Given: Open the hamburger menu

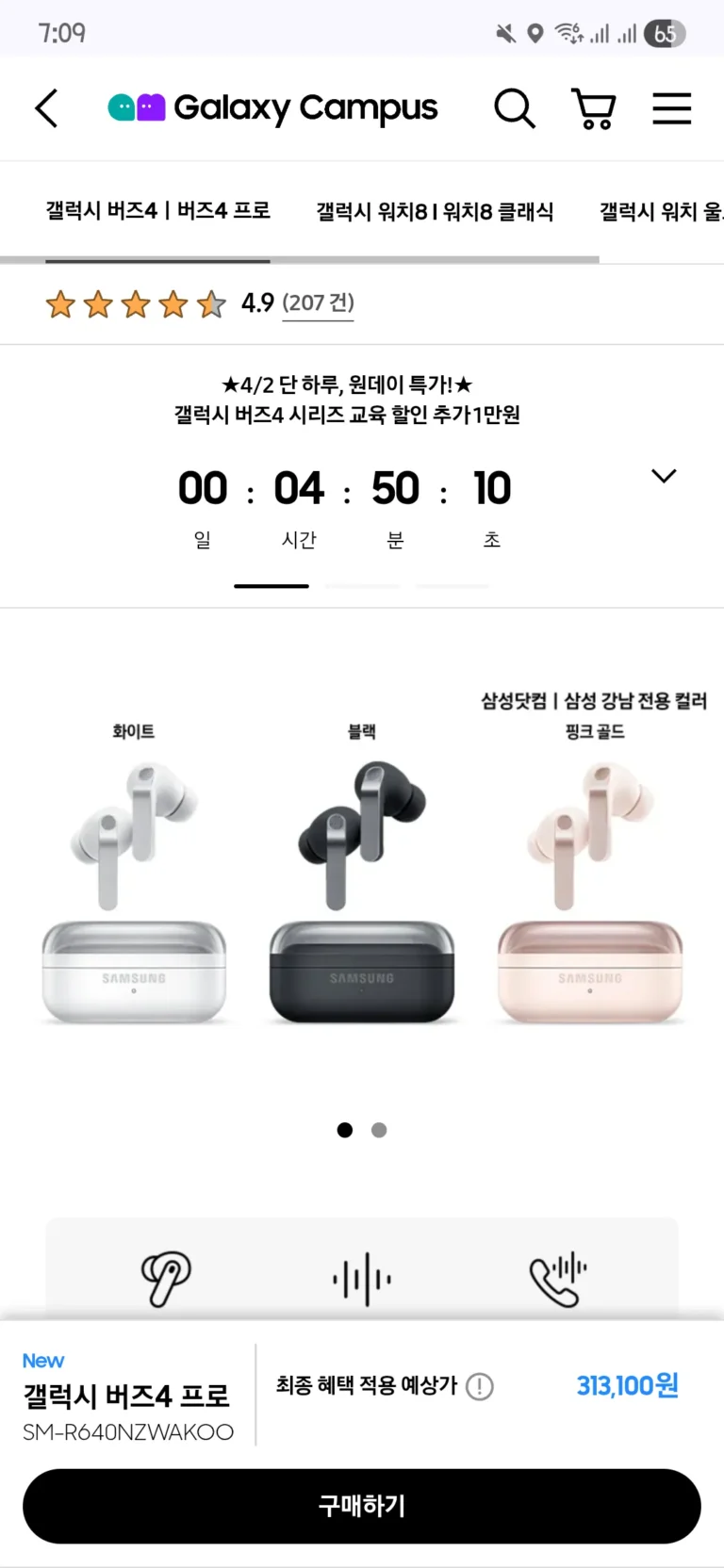Looking at the screenshot, I should [671, 108].
